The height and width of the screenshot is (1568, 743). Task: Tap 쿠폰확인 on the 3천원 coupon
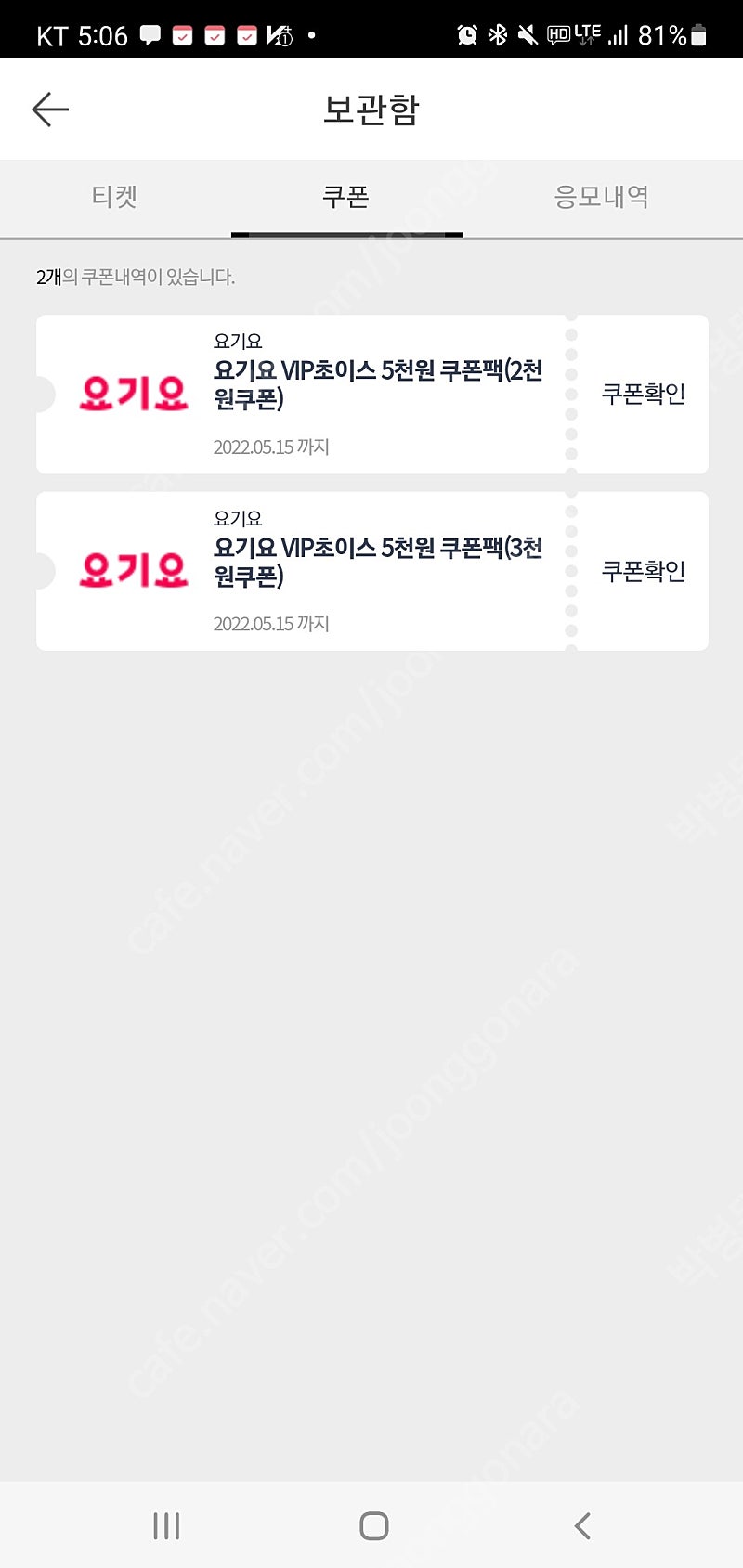[x=645, y=569]
